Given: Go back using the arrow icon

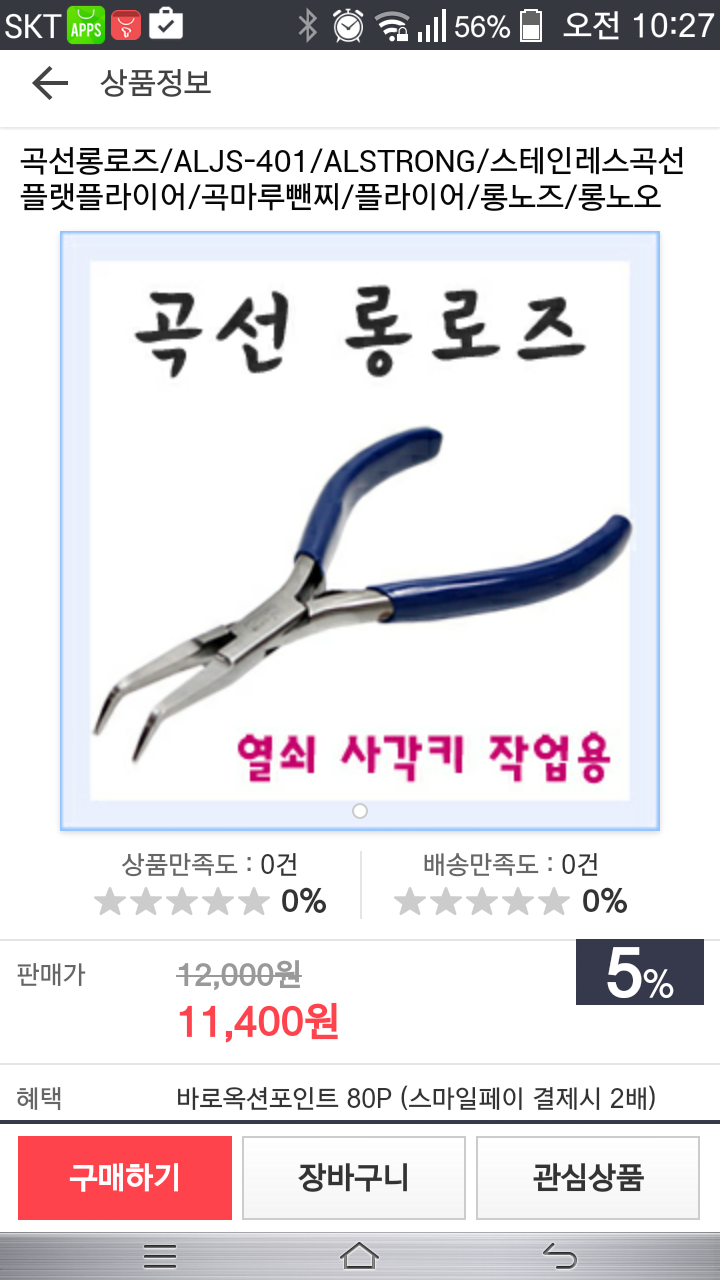Looking at the screenshot, I should coord(49,84).
